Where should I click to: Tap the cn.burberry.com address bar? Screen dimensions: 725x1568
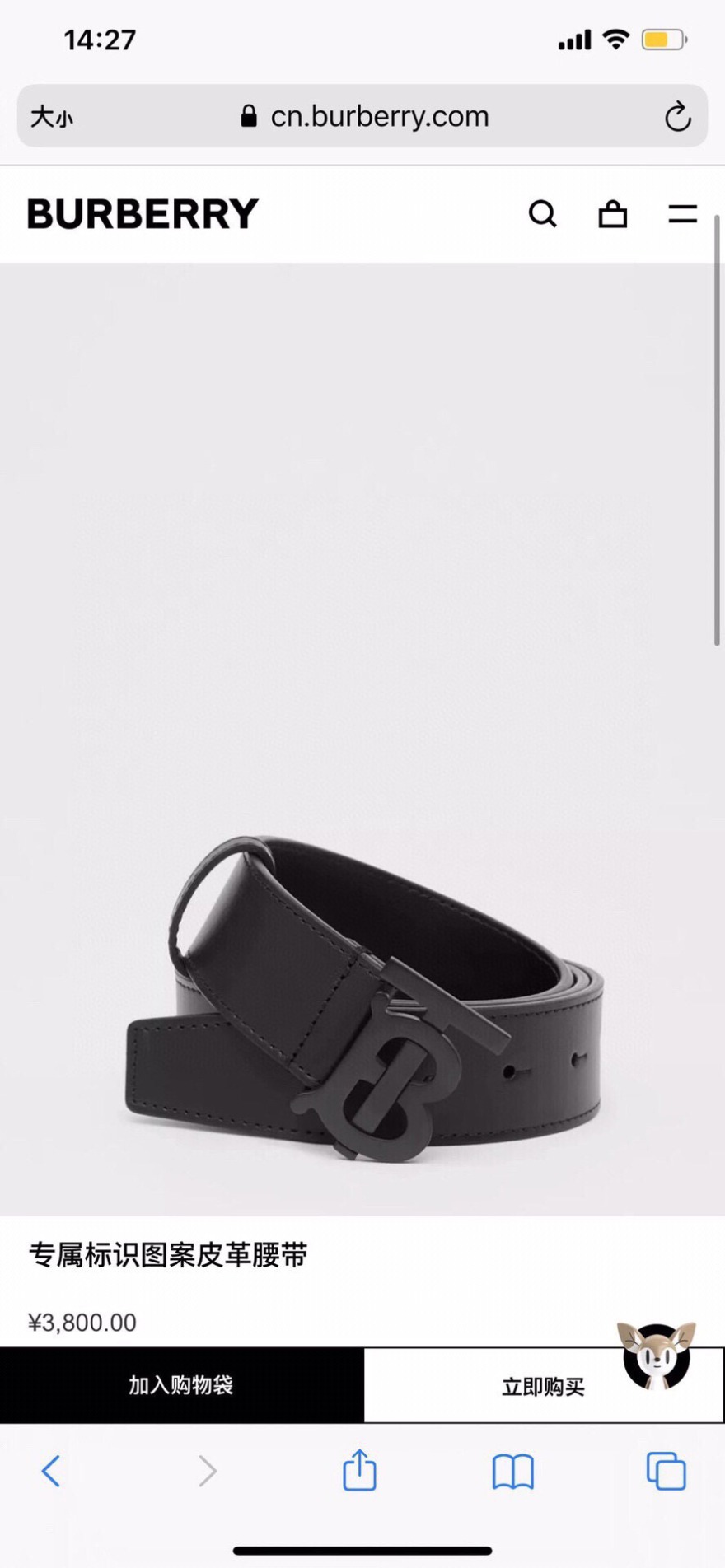pyautogui.click(x=379, y=117)
